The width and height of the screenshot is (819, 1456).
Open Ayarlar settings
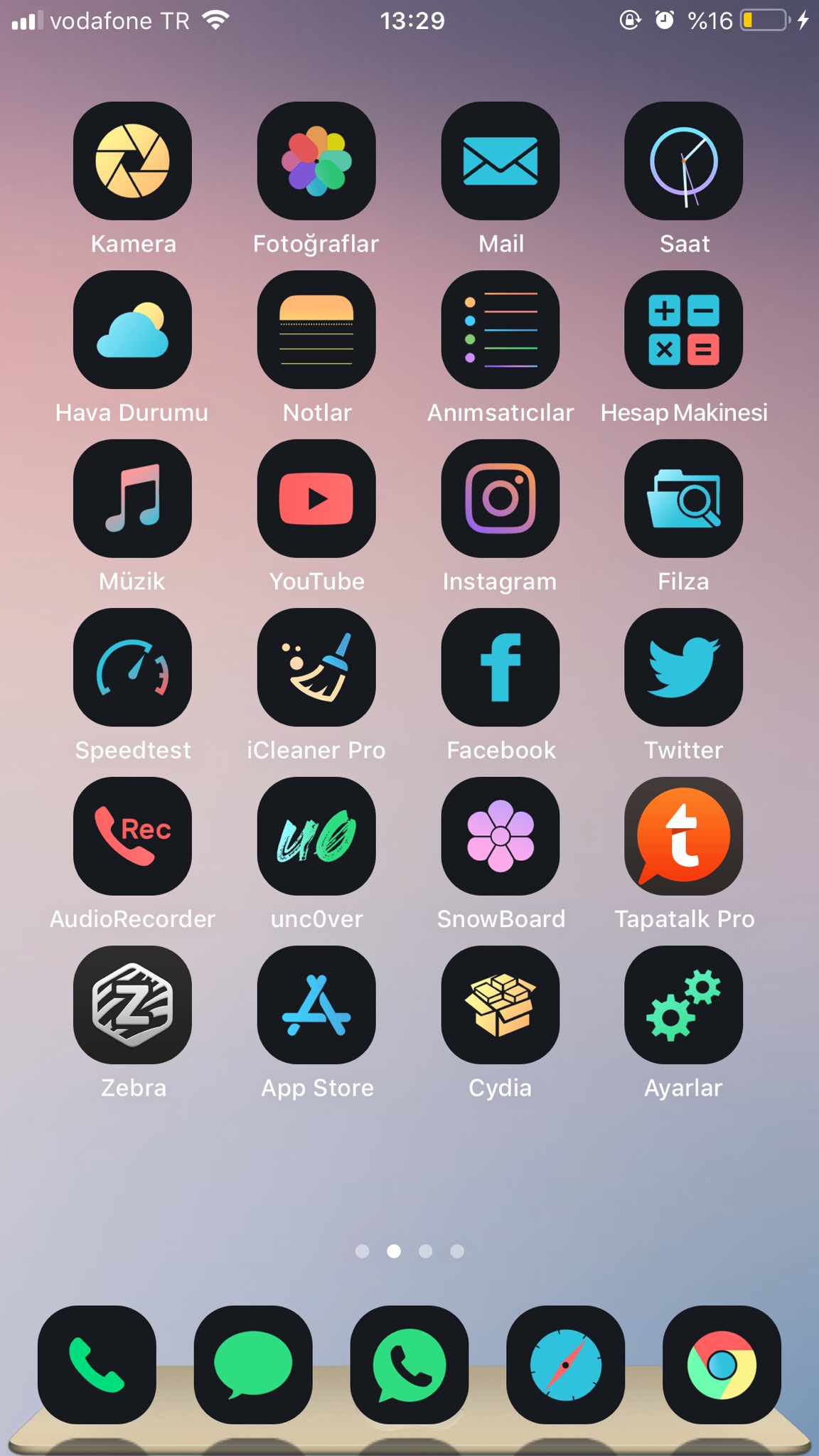683,1005
